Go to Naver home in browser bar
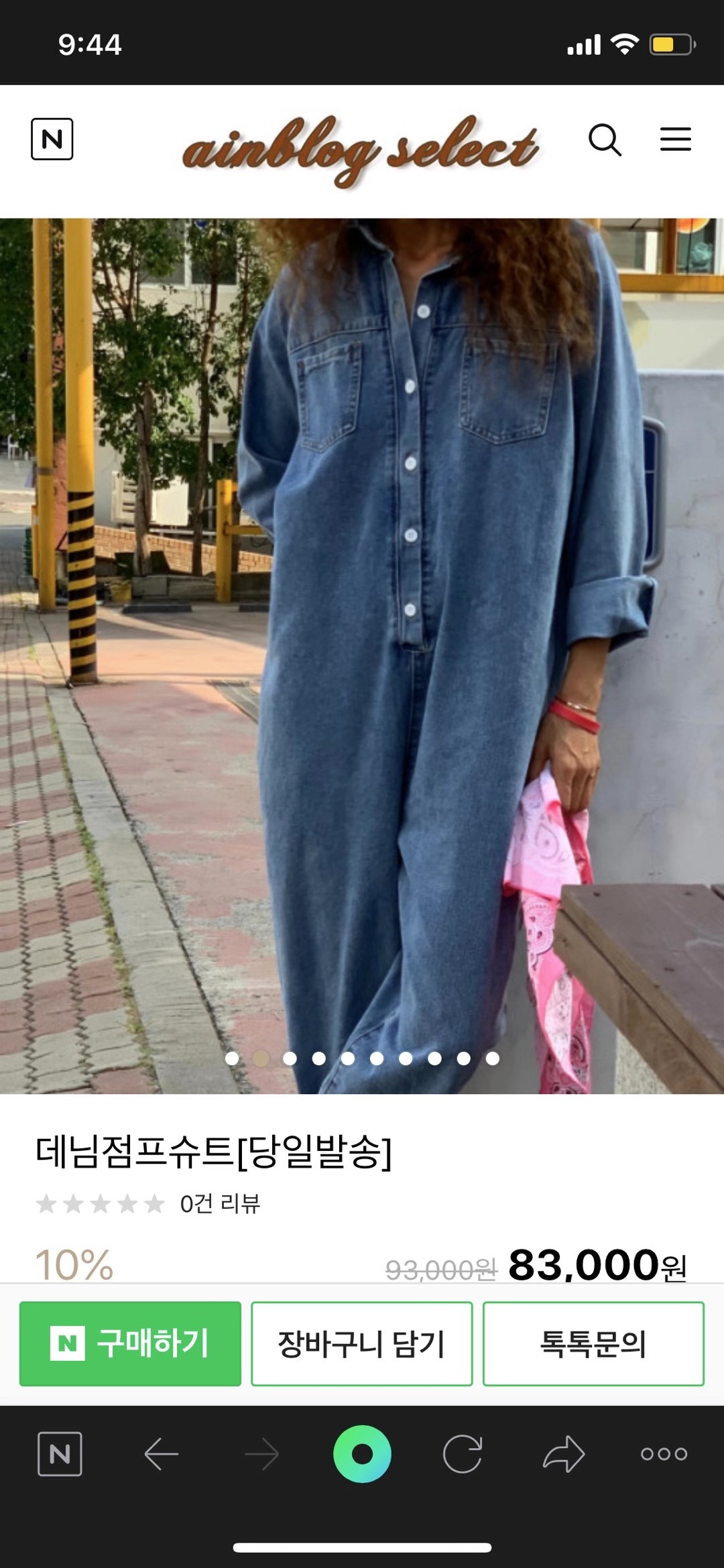 60,1454
